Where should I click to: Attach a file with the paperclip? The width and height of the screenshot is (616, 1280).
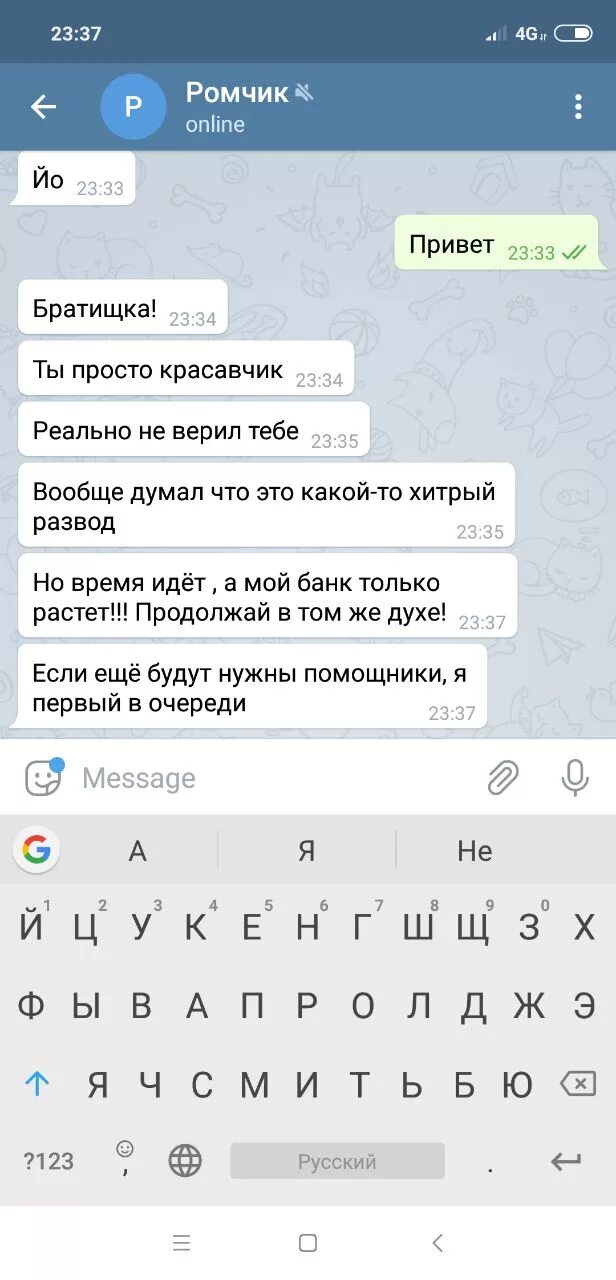tap(503, 778)
